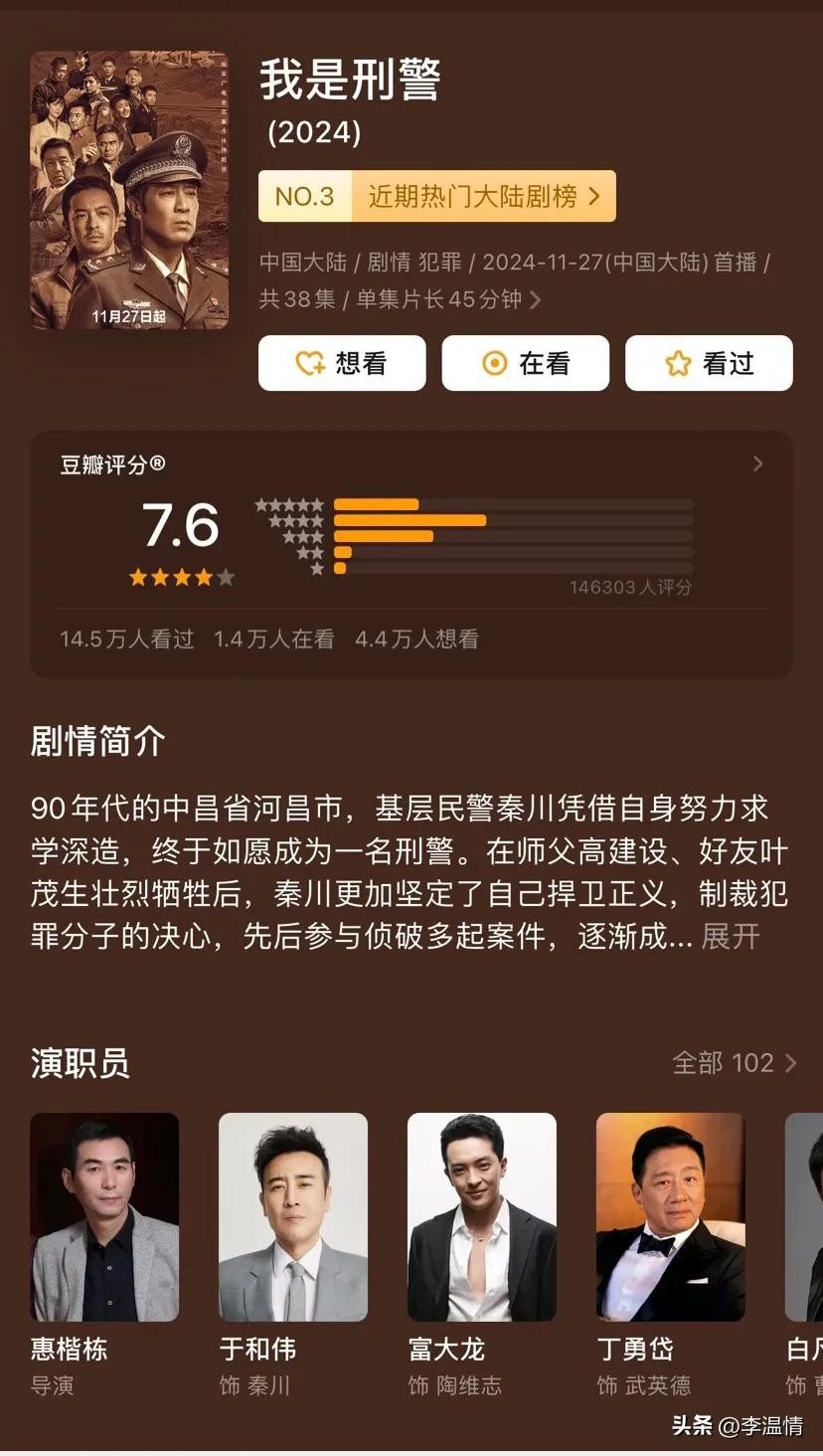Expand the show details info line
This screenshot has height=1456, width=823.
click(535, 299)
